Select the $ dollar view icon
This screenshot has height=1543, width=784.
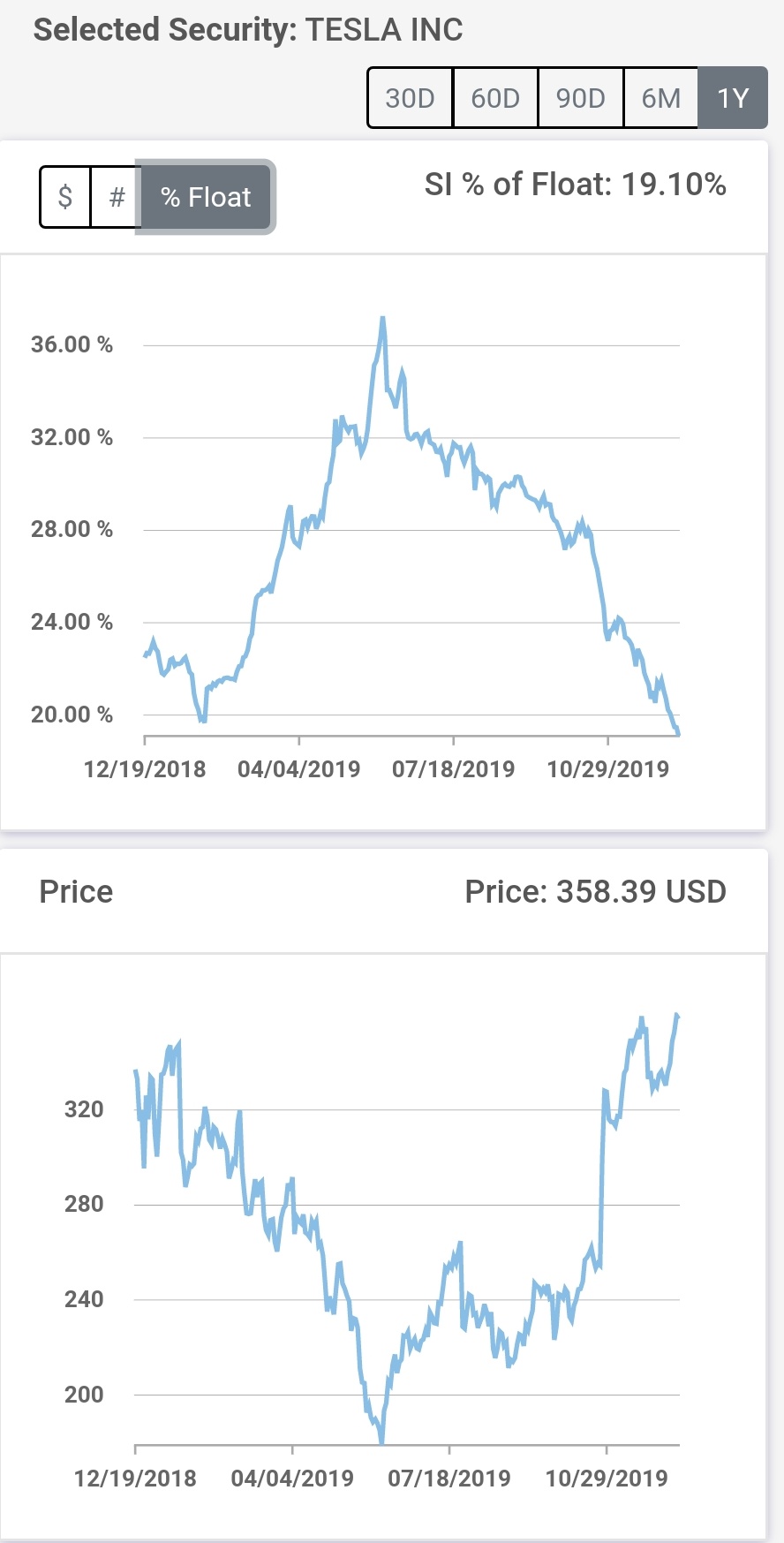tap(64, 196)
